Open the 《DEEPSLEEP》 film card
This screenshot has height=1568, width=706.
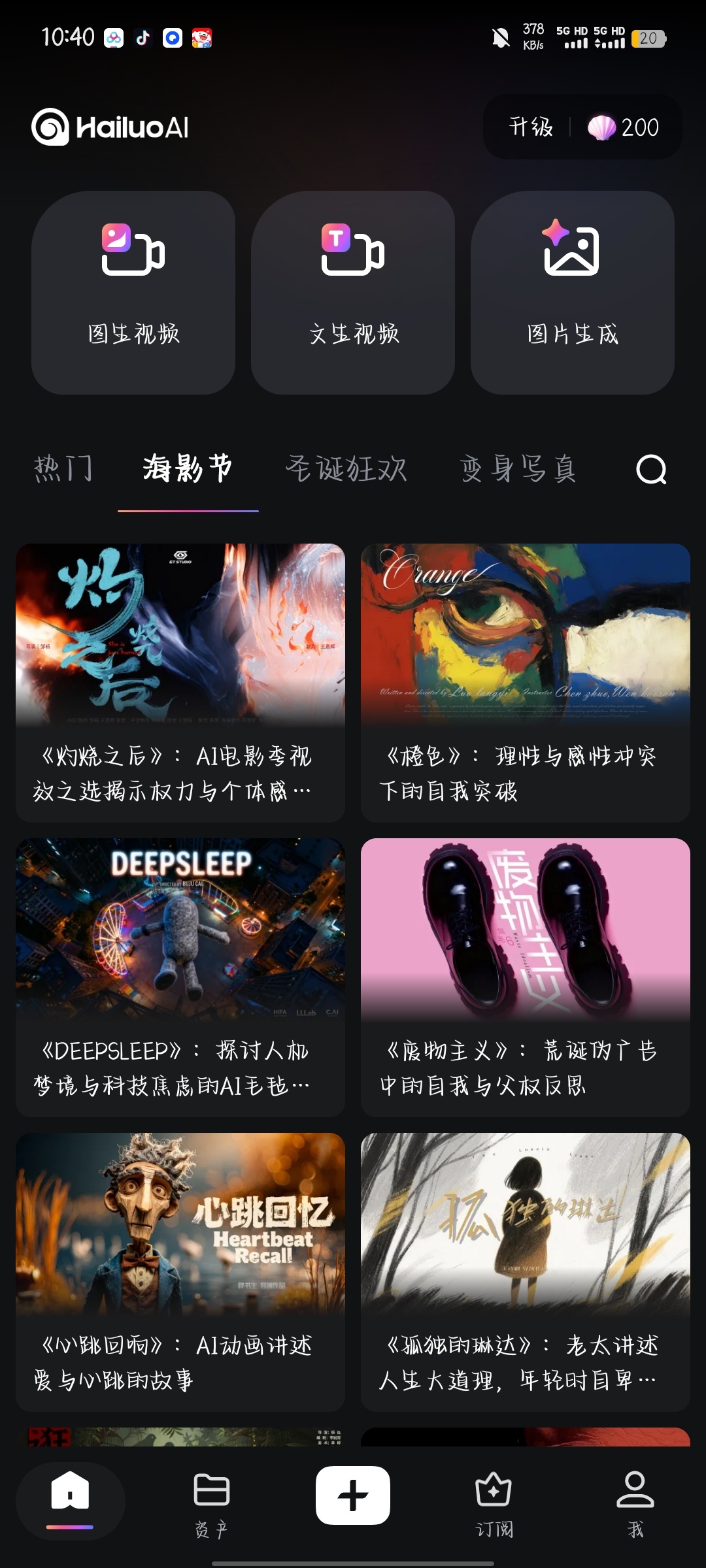coord(180,977)
